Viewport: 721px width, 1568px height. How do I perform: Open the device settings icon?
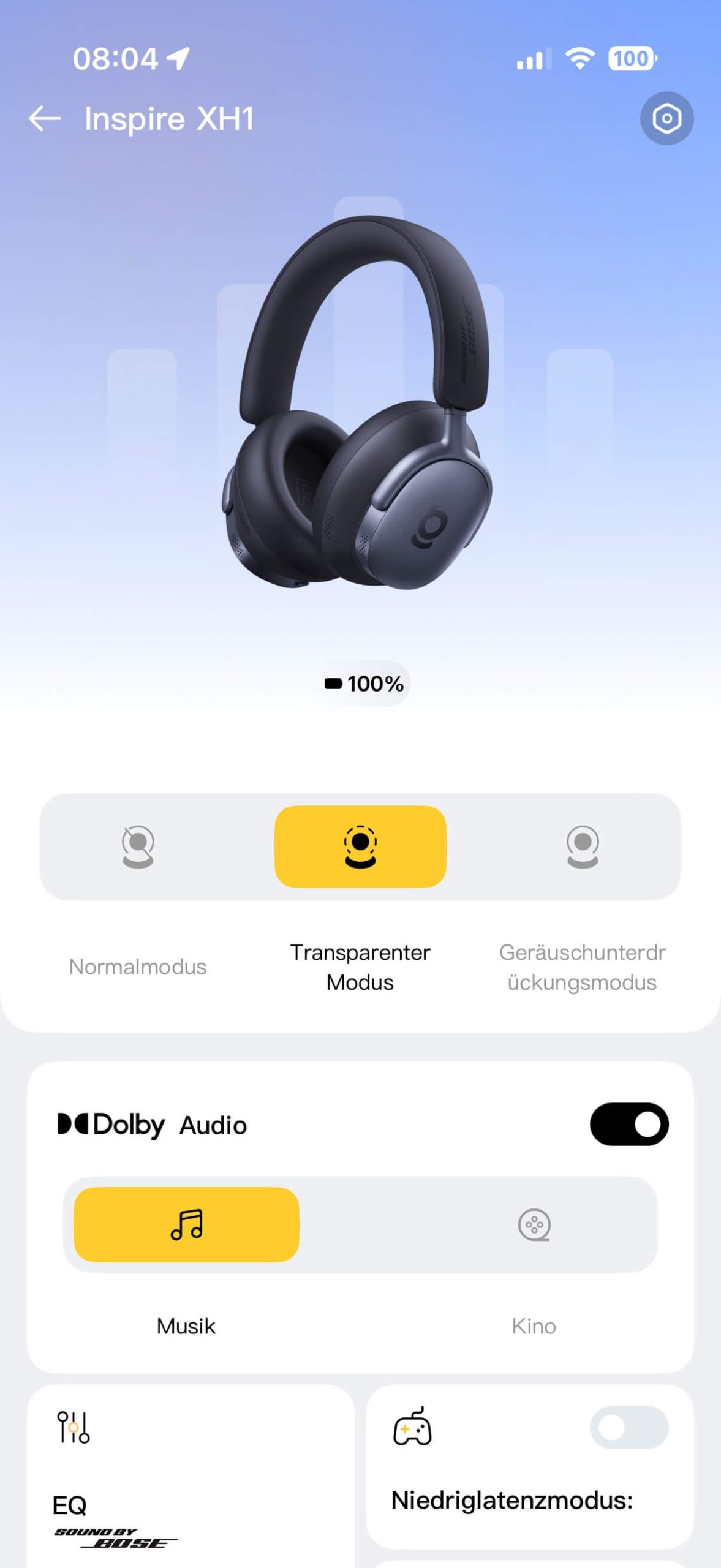666,119
